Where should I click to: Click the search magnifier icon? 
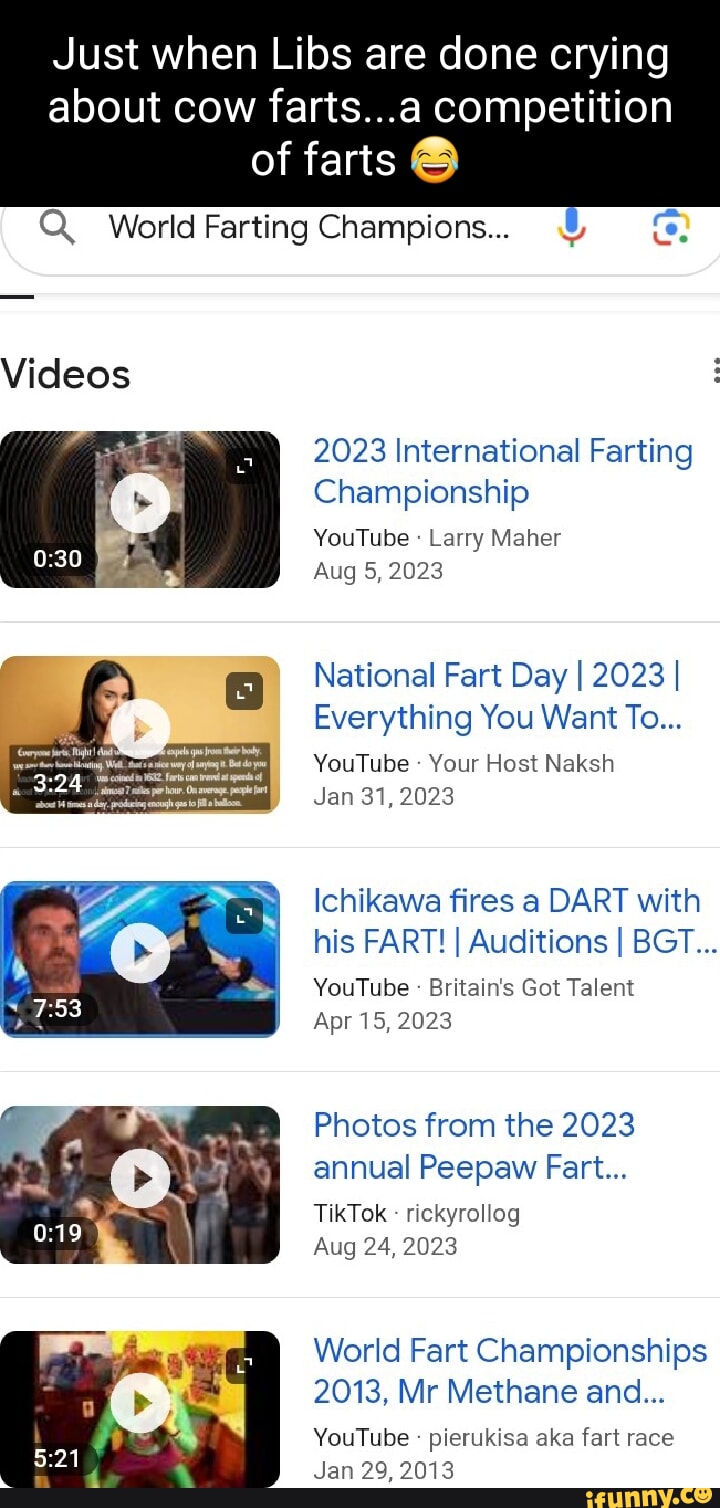(57, 227)
